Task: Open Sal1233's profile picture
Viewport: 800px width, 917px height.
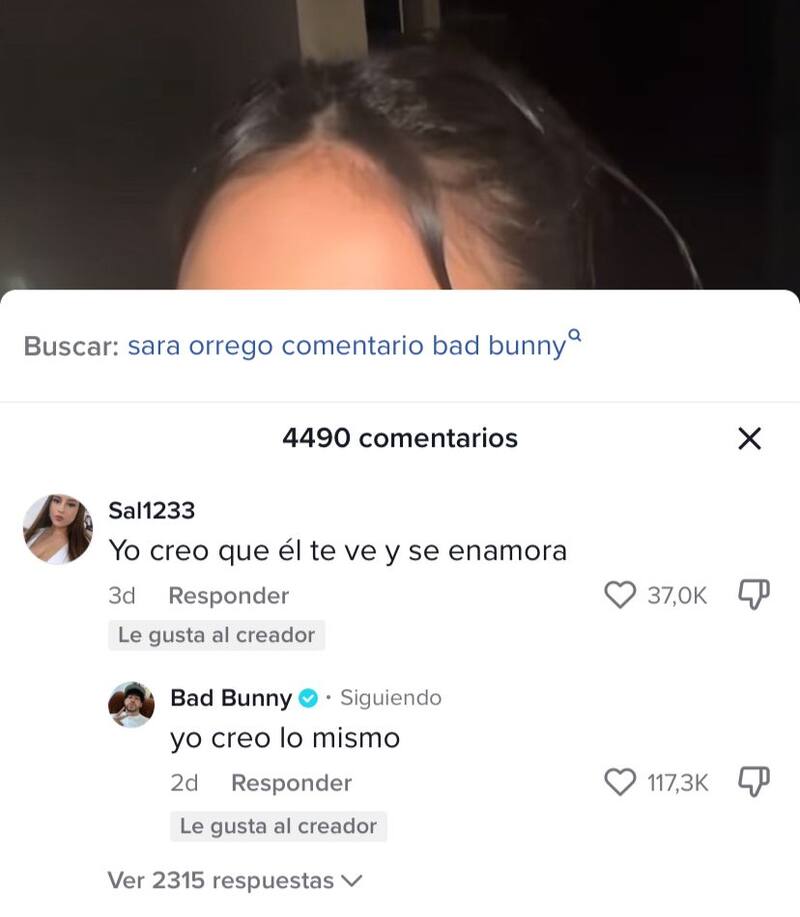Action: [58, 529]
